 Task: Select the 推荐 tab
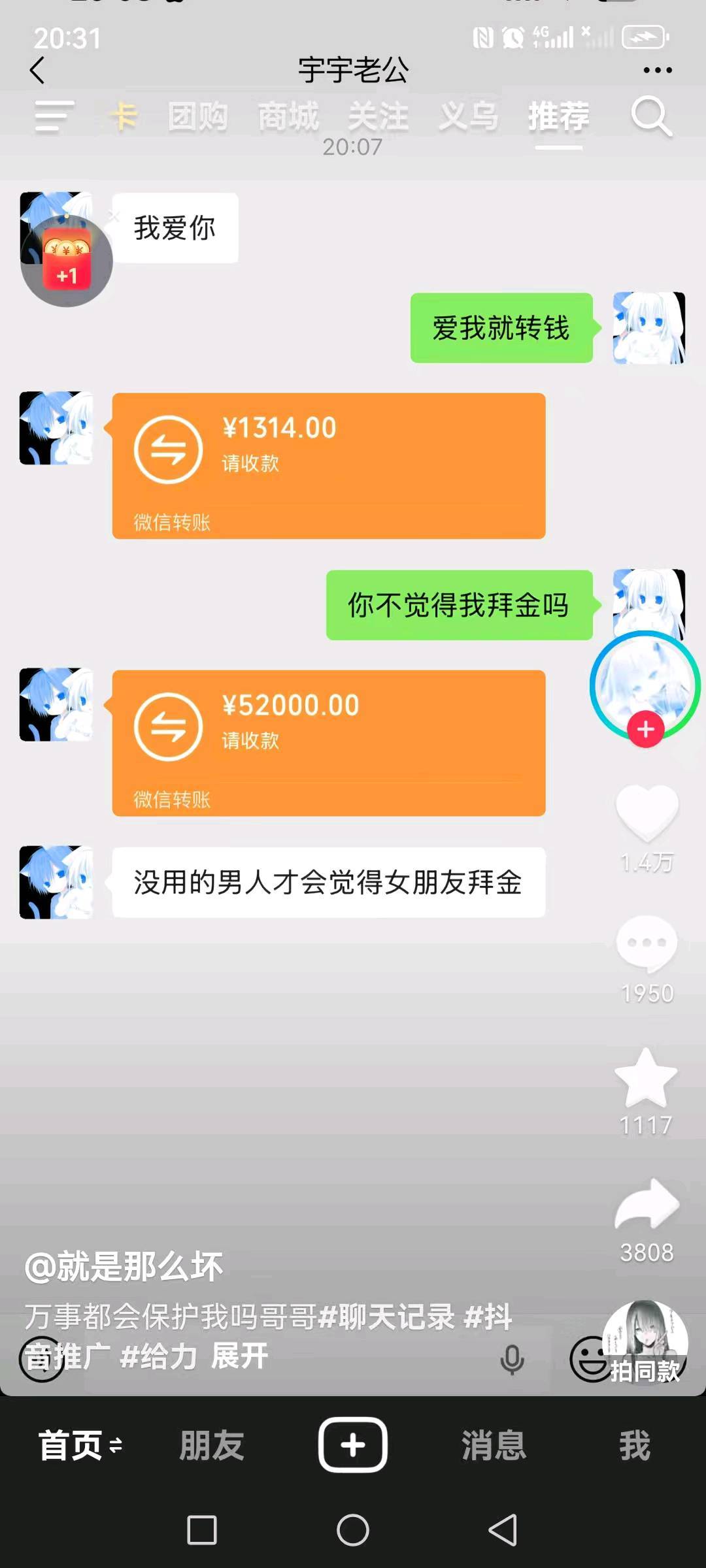coord(558,116)
